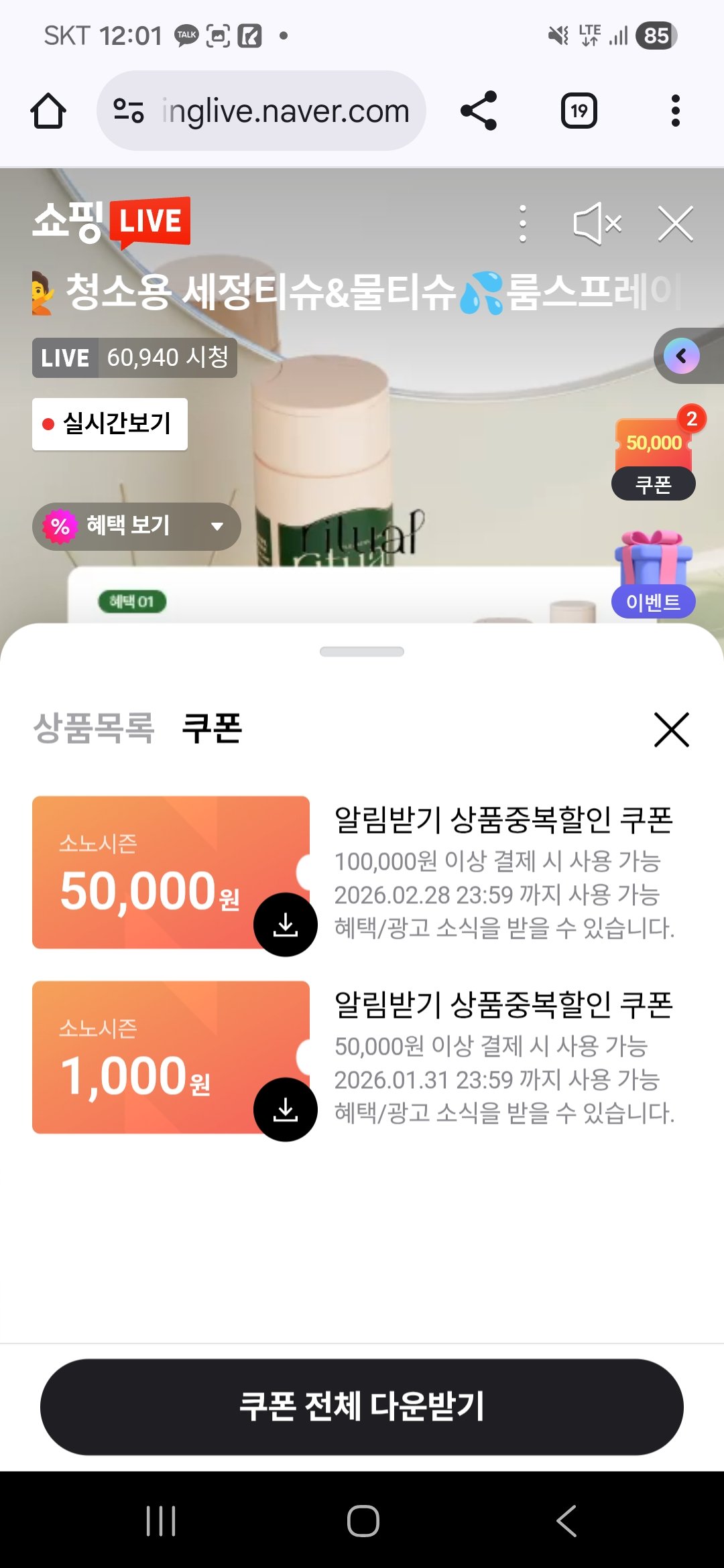Open the 50,000 쿠폰 floating badge
This screenshot has height=1568, width=724.
click(654, 460)
